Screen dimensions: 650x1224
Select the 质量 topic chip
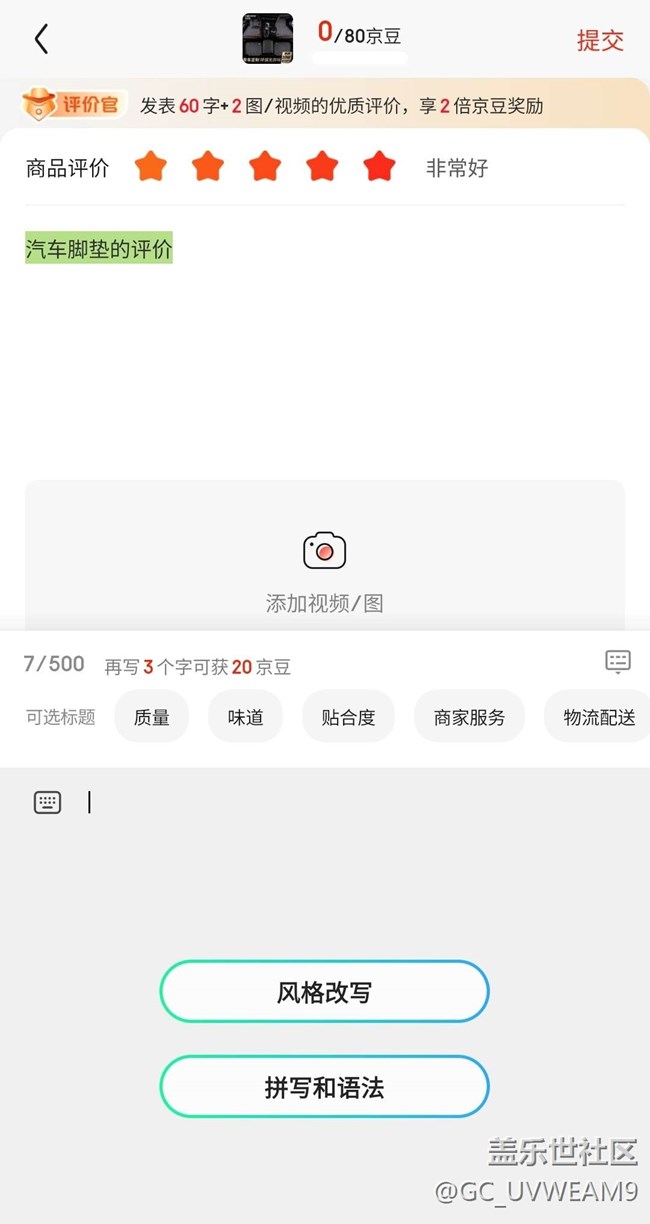pos(151,717)
